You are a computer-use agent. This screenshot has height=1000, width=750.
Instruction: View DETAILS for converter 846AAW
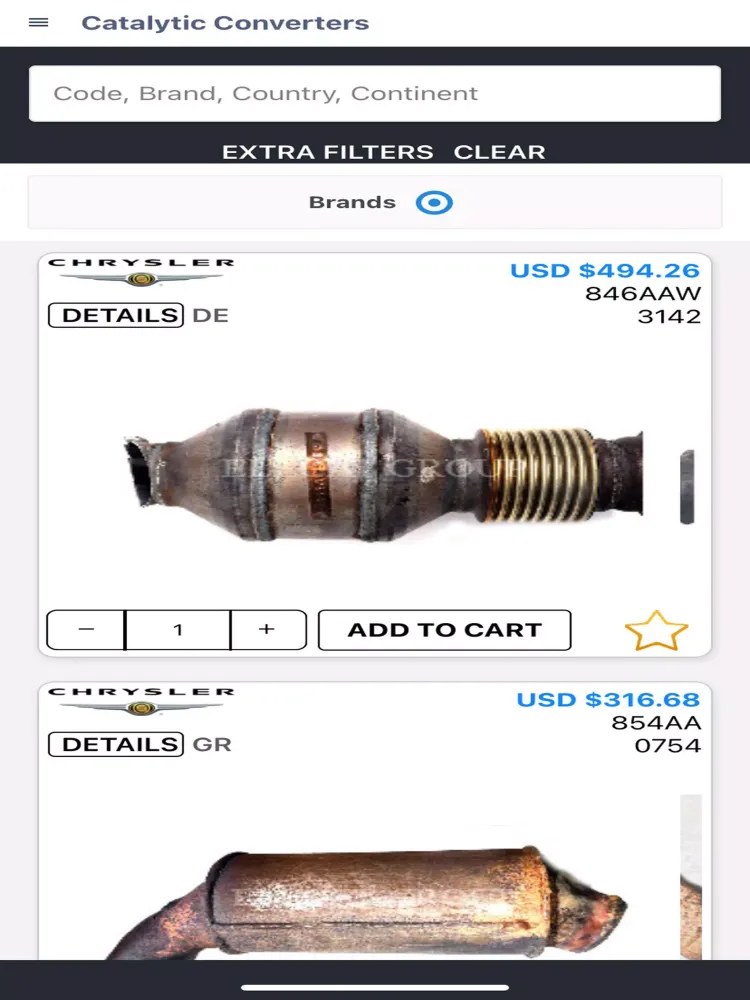coord(116,316)
